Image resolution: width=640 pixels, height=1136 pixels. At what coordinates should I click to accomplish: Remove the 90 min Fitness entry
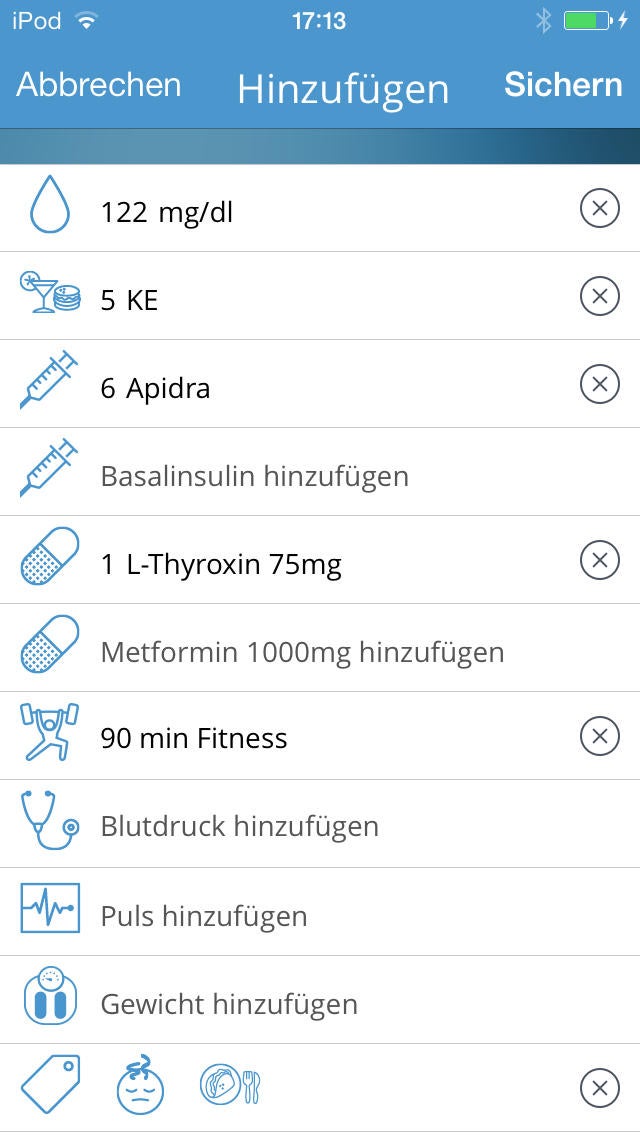[x=599, y=736]
